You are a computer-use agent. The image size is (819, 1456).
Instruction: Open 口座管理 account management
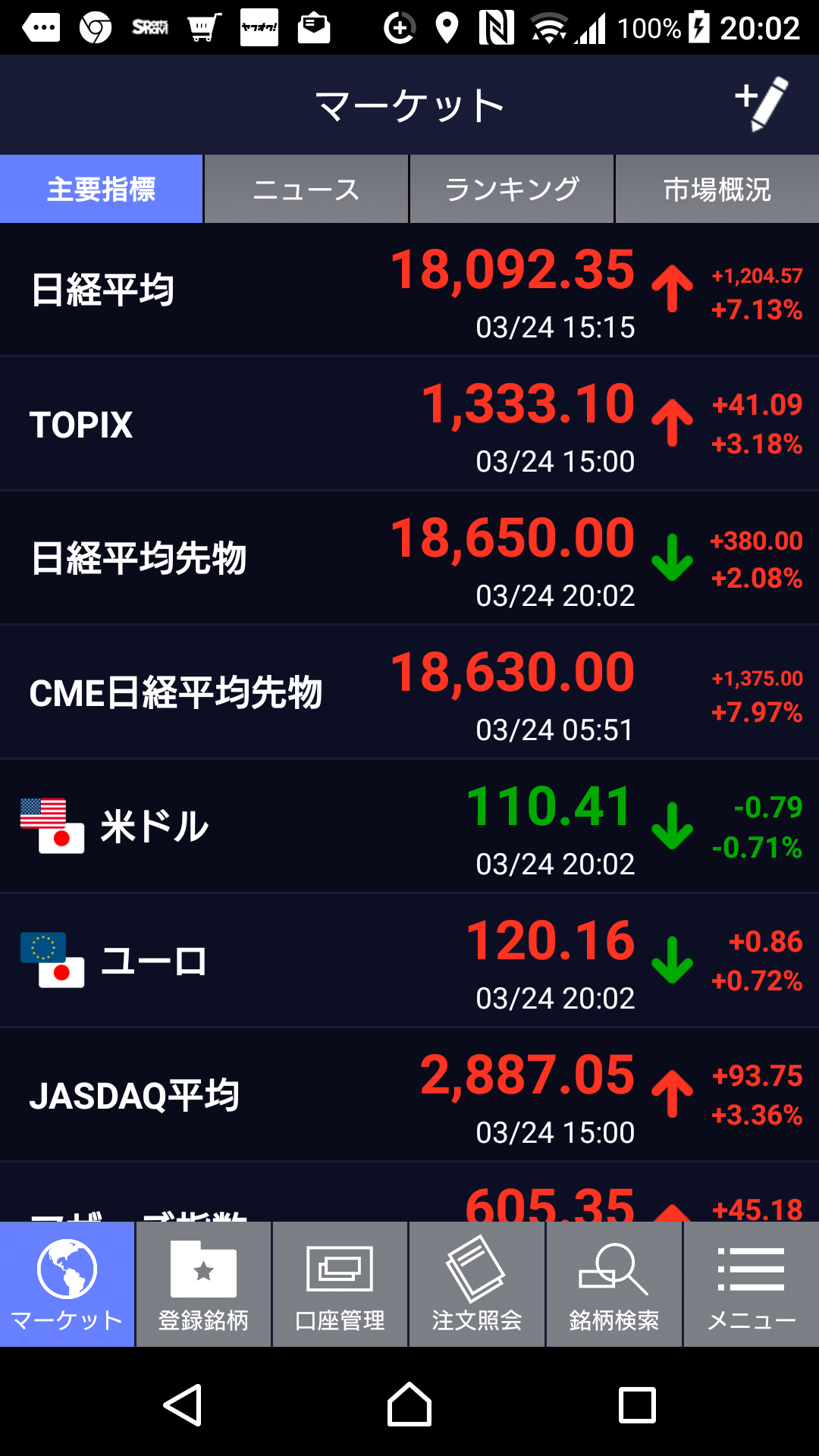[x=340, y=1285]
